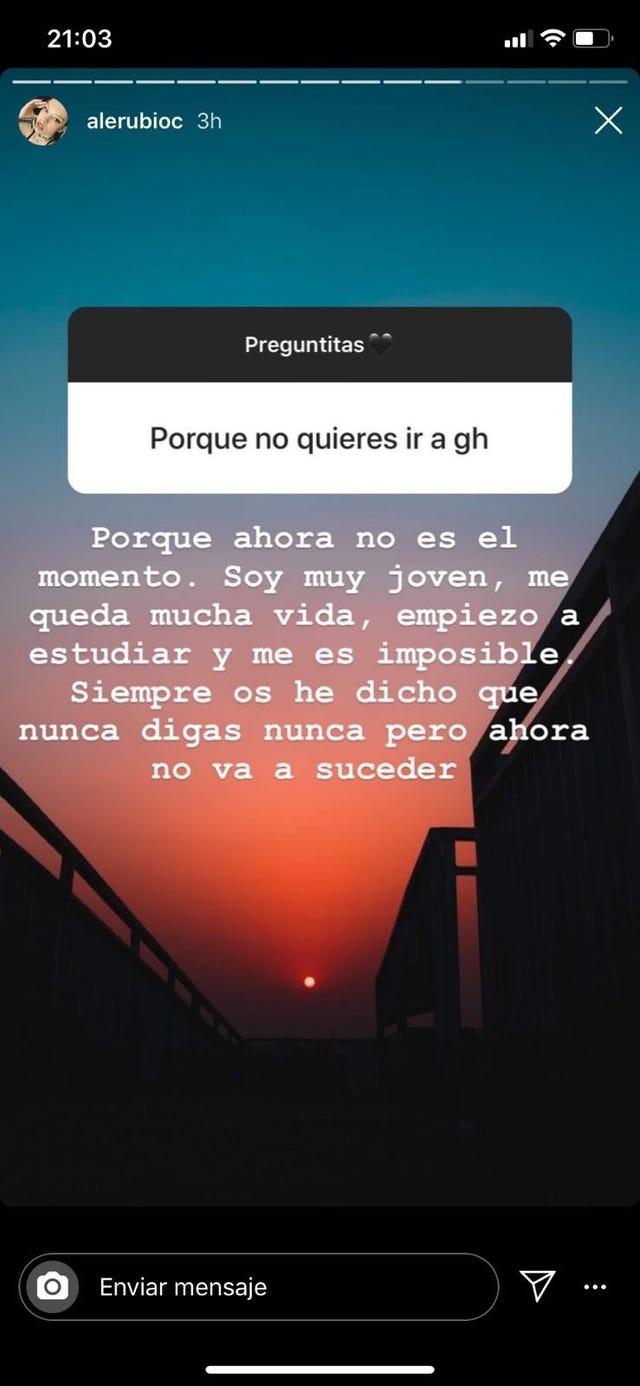Open alerubioc's profile picture

[x=43, y=121]
